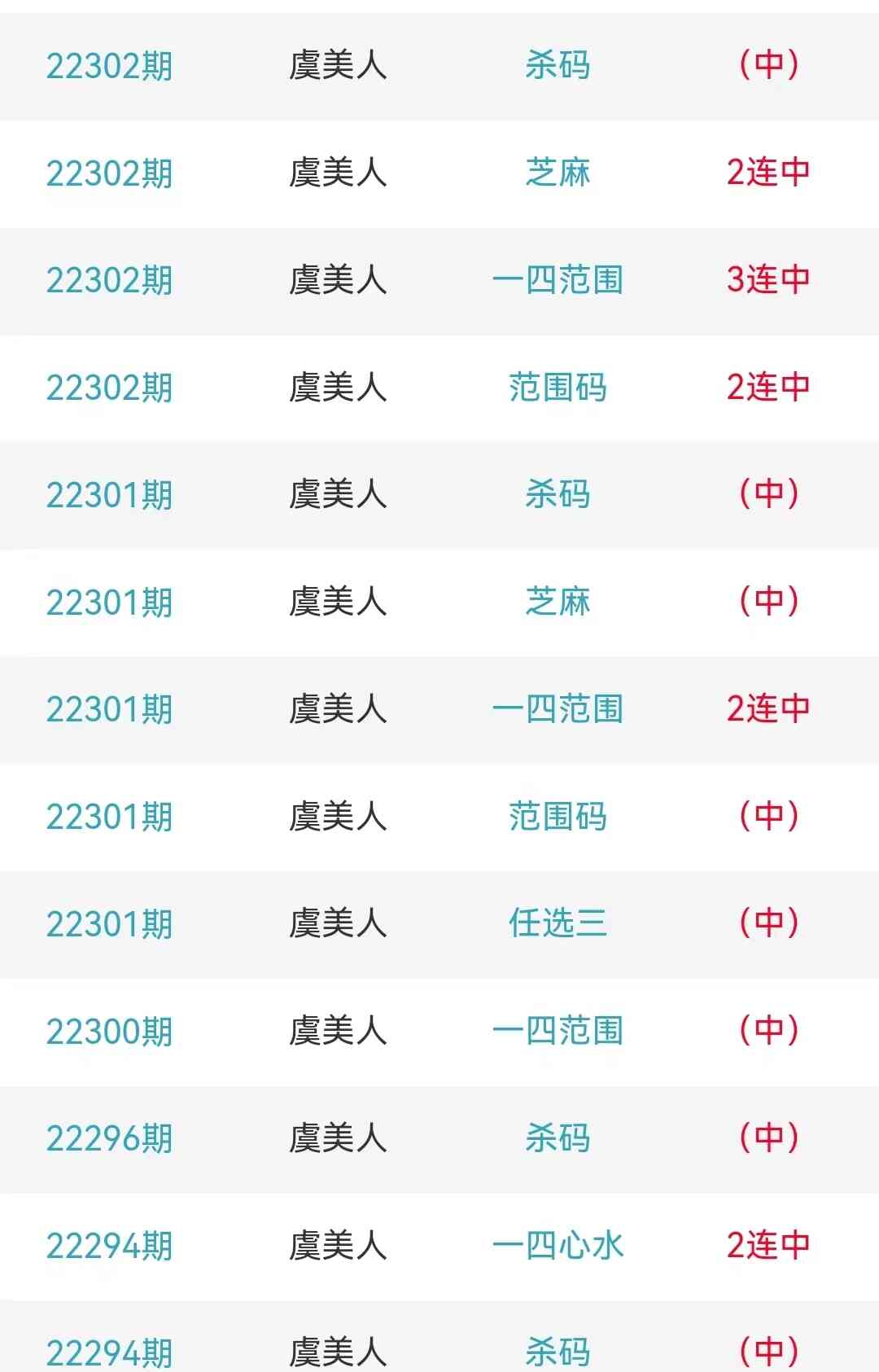The width and height of the screenshot is (879, 1372).
Task: Open the 22301期 杀码 row
Action: [558, 494]
